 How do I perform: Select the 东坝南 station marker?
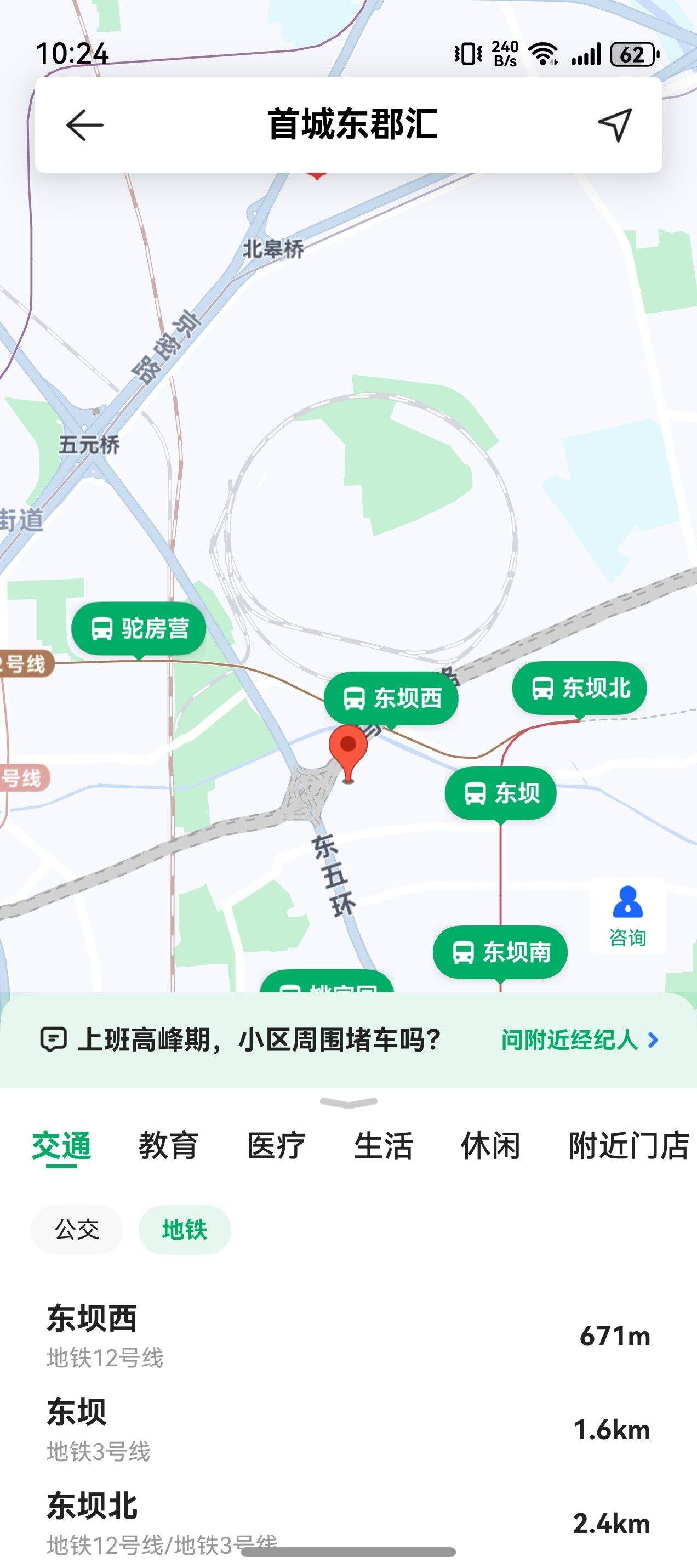(x=500, y=952)
